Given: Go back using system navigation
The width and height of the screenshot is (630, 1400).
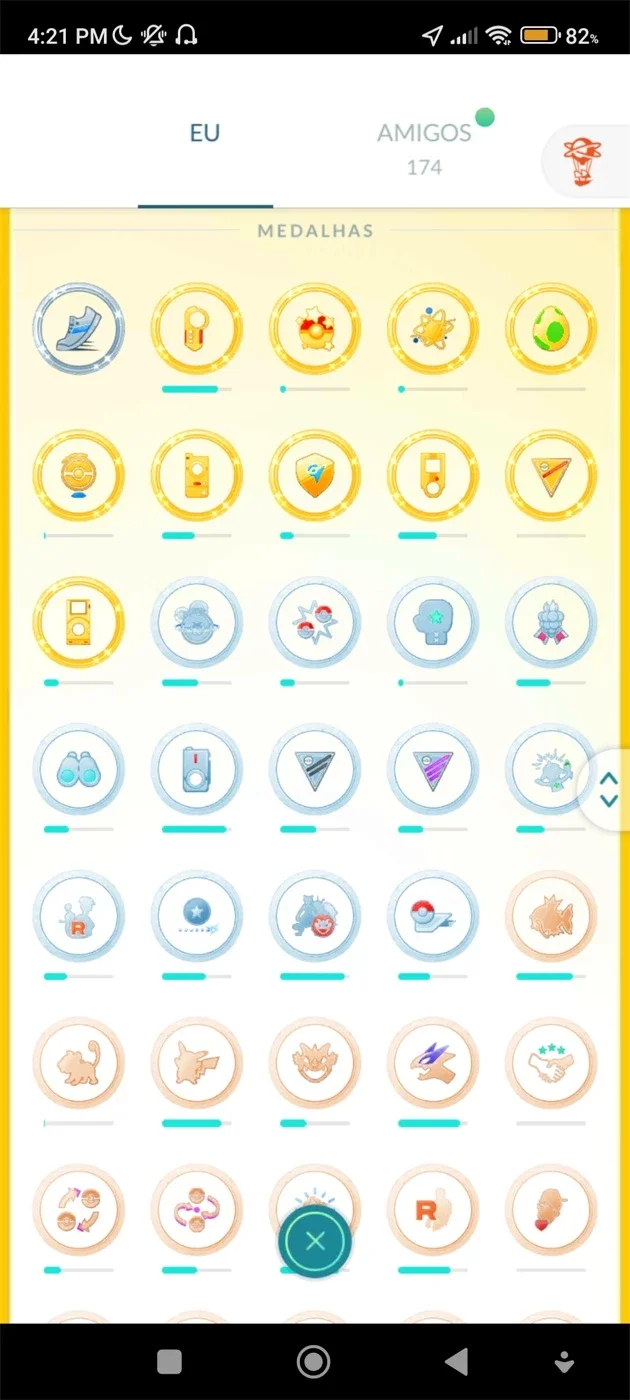Looking at the screenshot, I should click(457, 1361).
